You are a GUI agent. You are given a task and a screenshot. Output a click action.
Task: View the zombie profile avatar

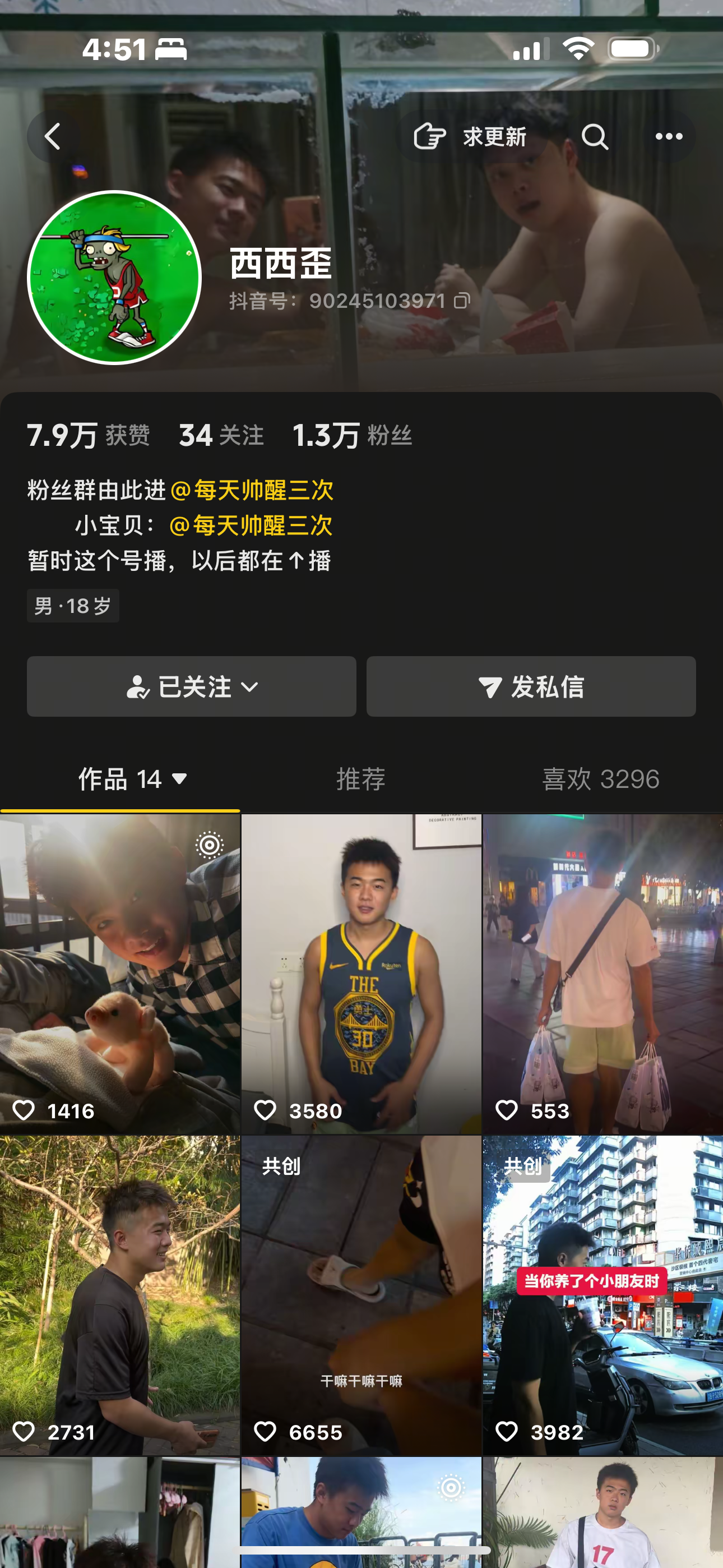114,278
